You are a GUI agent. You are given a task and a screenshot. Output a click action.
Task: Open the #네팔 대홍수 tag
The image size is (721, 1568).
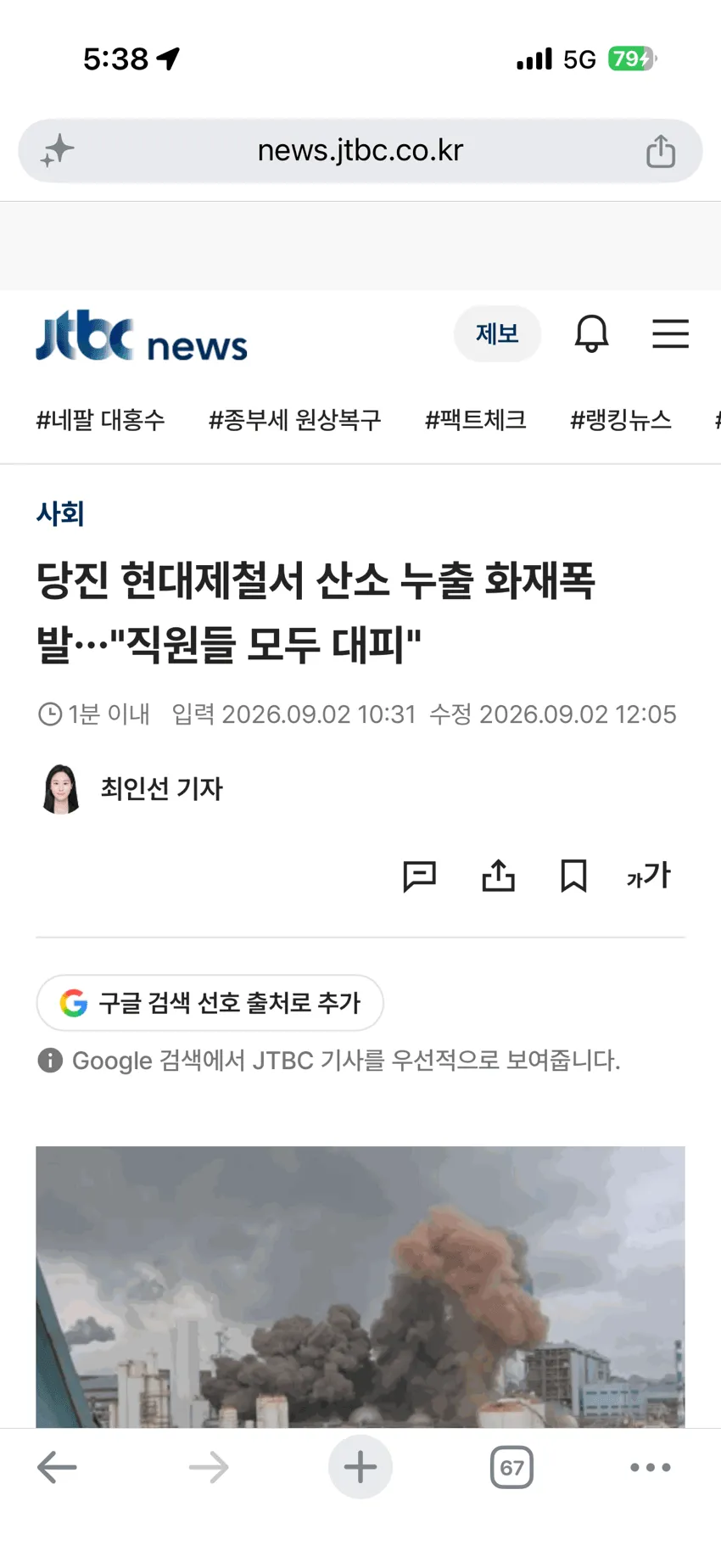coord(101,420)
